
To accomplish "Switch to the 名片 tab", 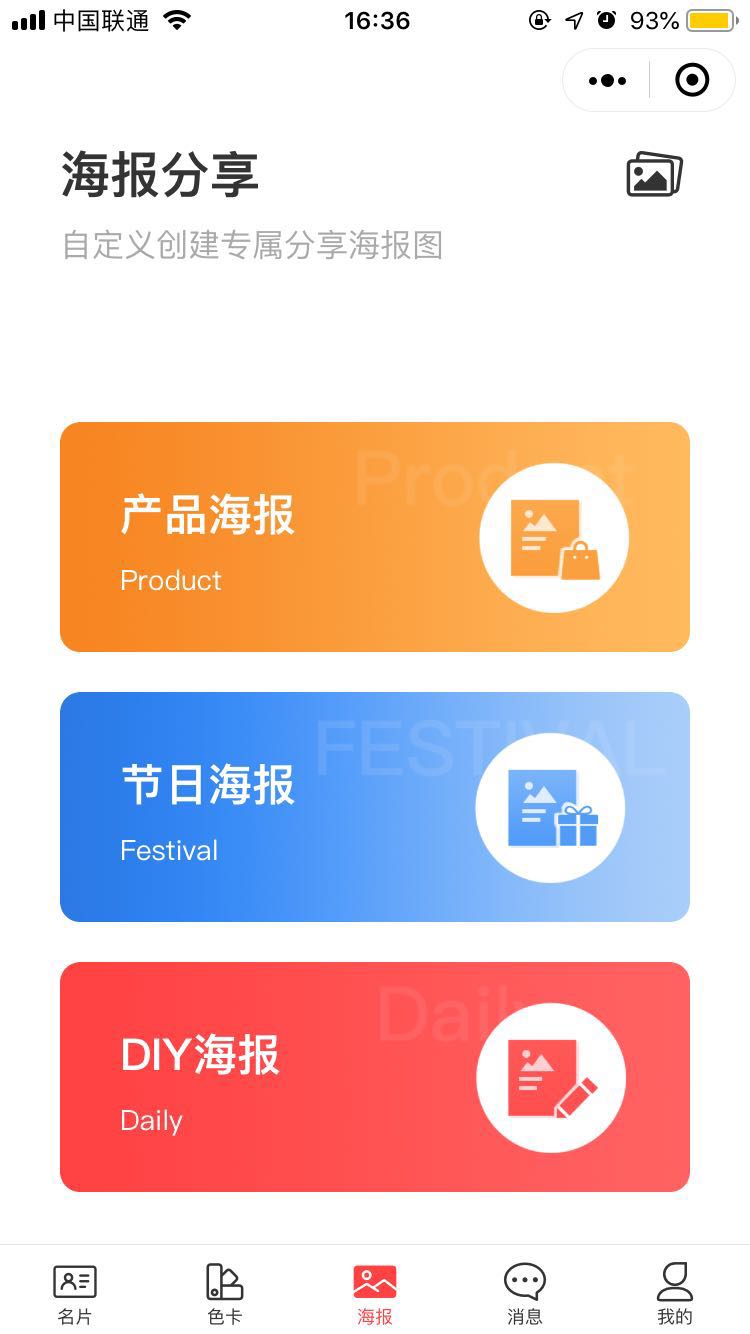I will tap(75, 1293).
